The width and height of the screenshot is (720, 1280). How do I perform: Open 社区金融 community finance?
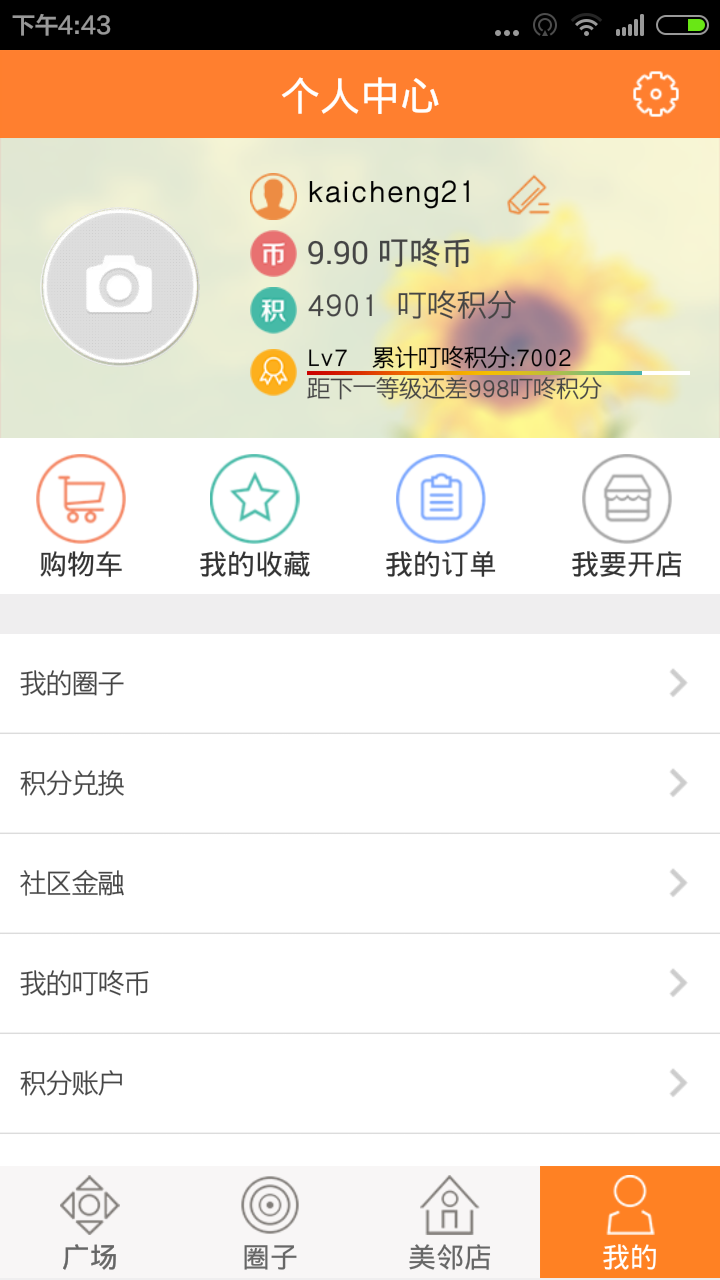360,883
